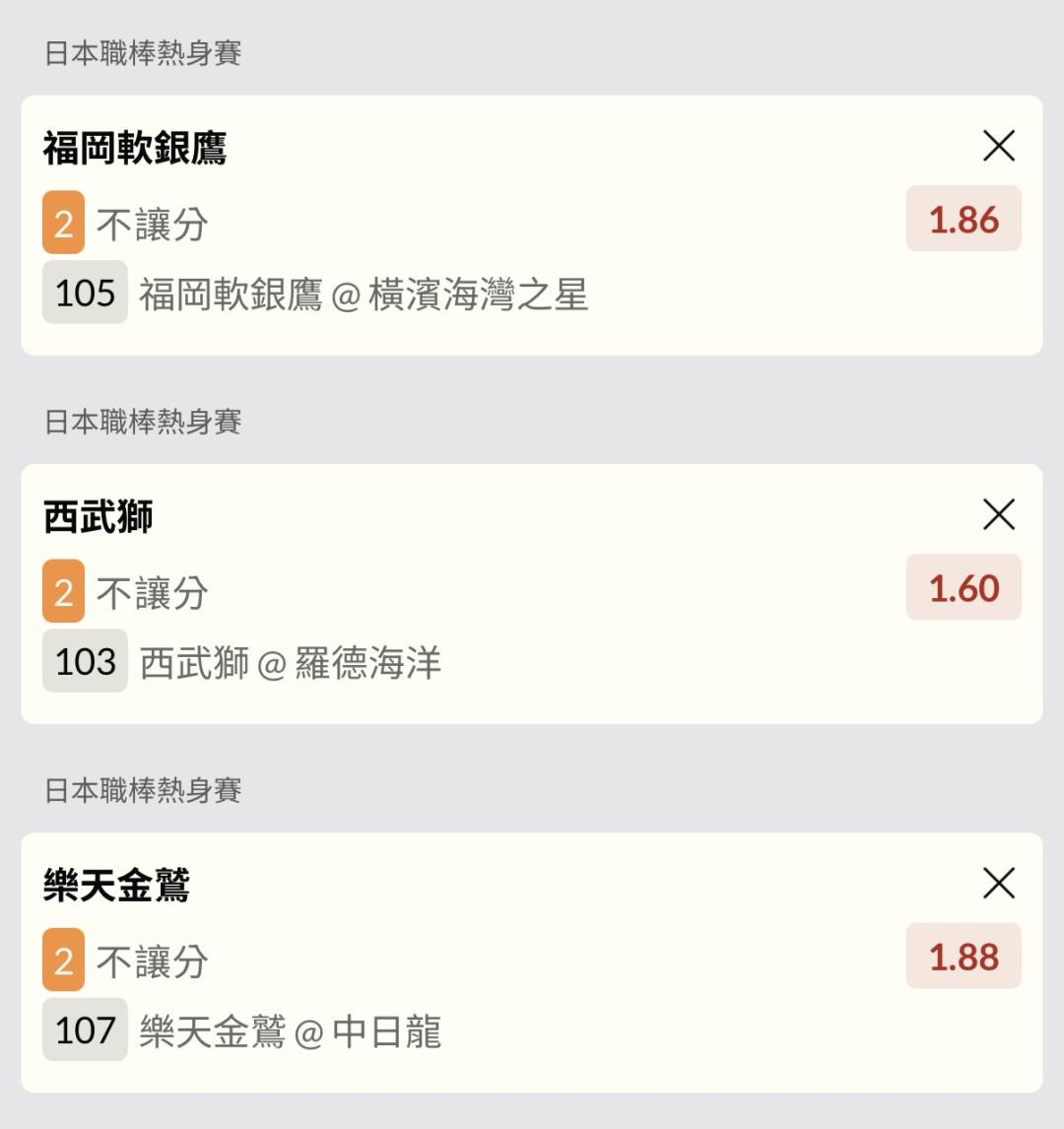1064x1129 pixels.
Task: Tap the 1.88 odds for 樂天金鷲
Action: (x=964, y=957)
